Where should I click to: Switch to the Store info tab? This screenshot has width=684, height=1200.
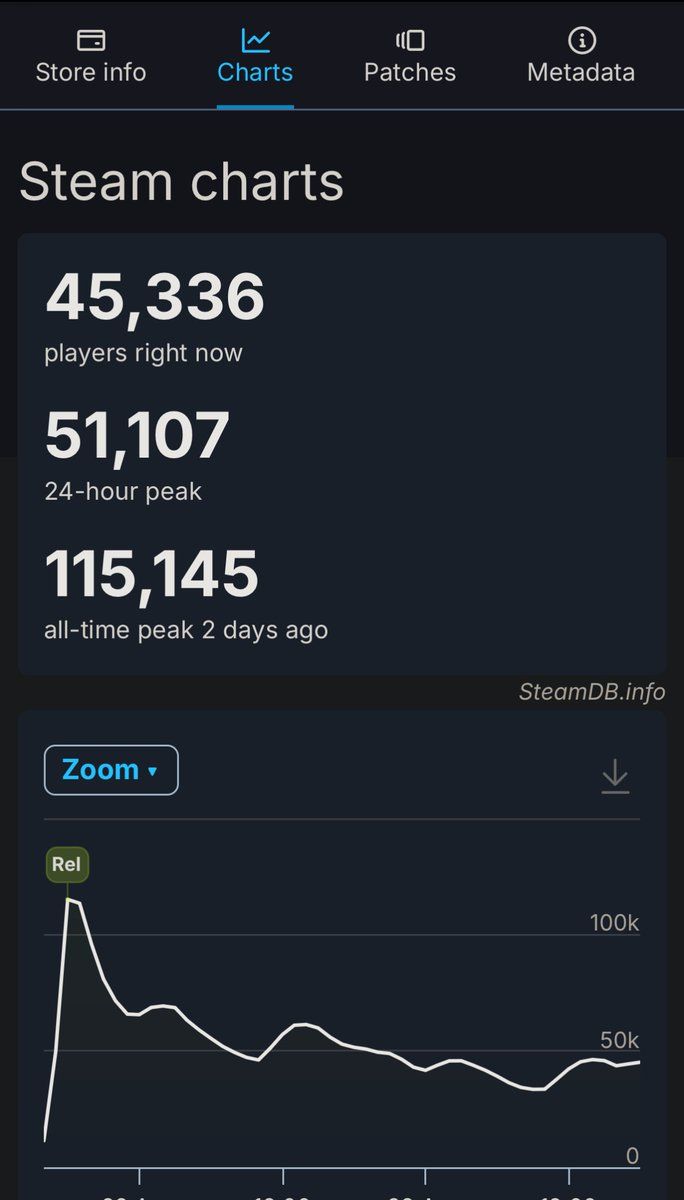[x=91, y=56]
